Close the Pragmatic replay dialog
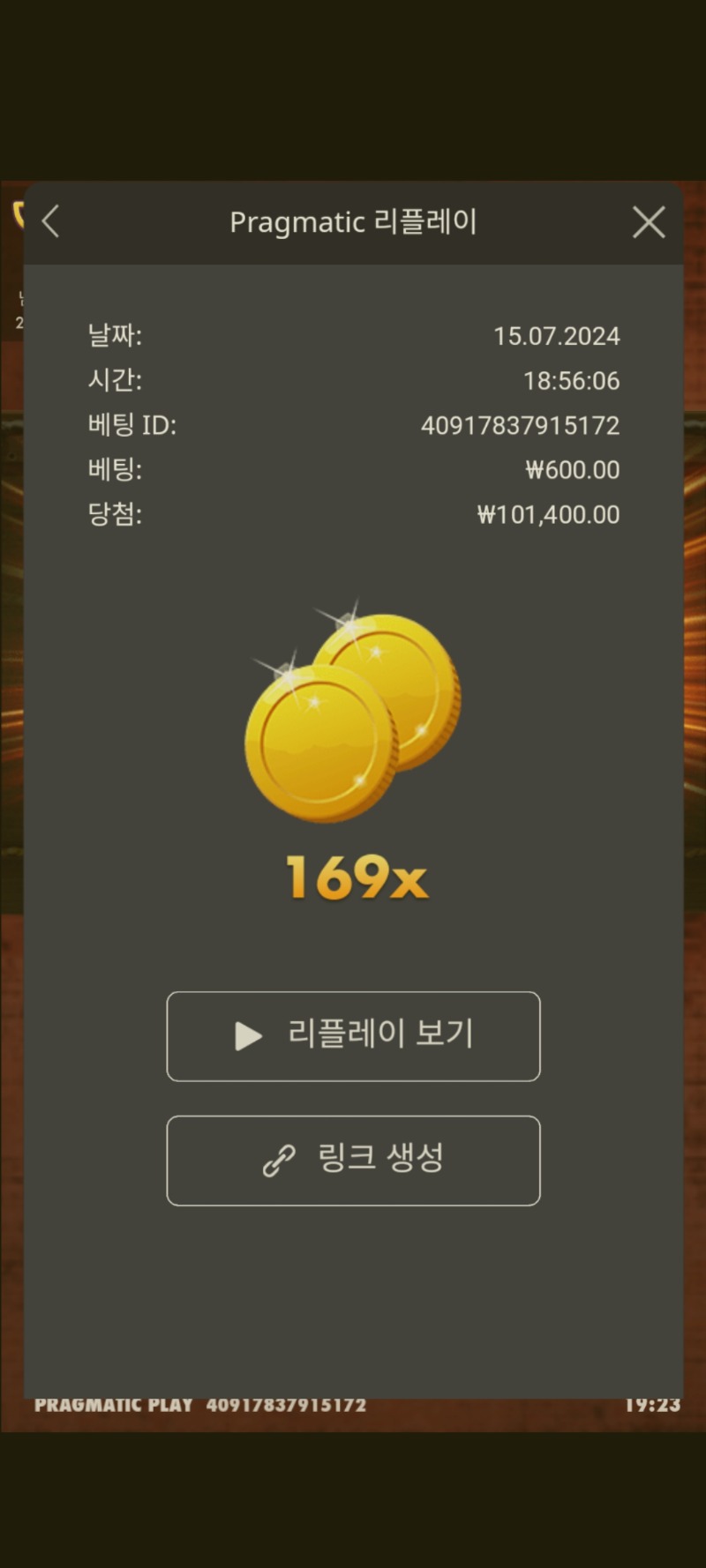 [649, 222]
